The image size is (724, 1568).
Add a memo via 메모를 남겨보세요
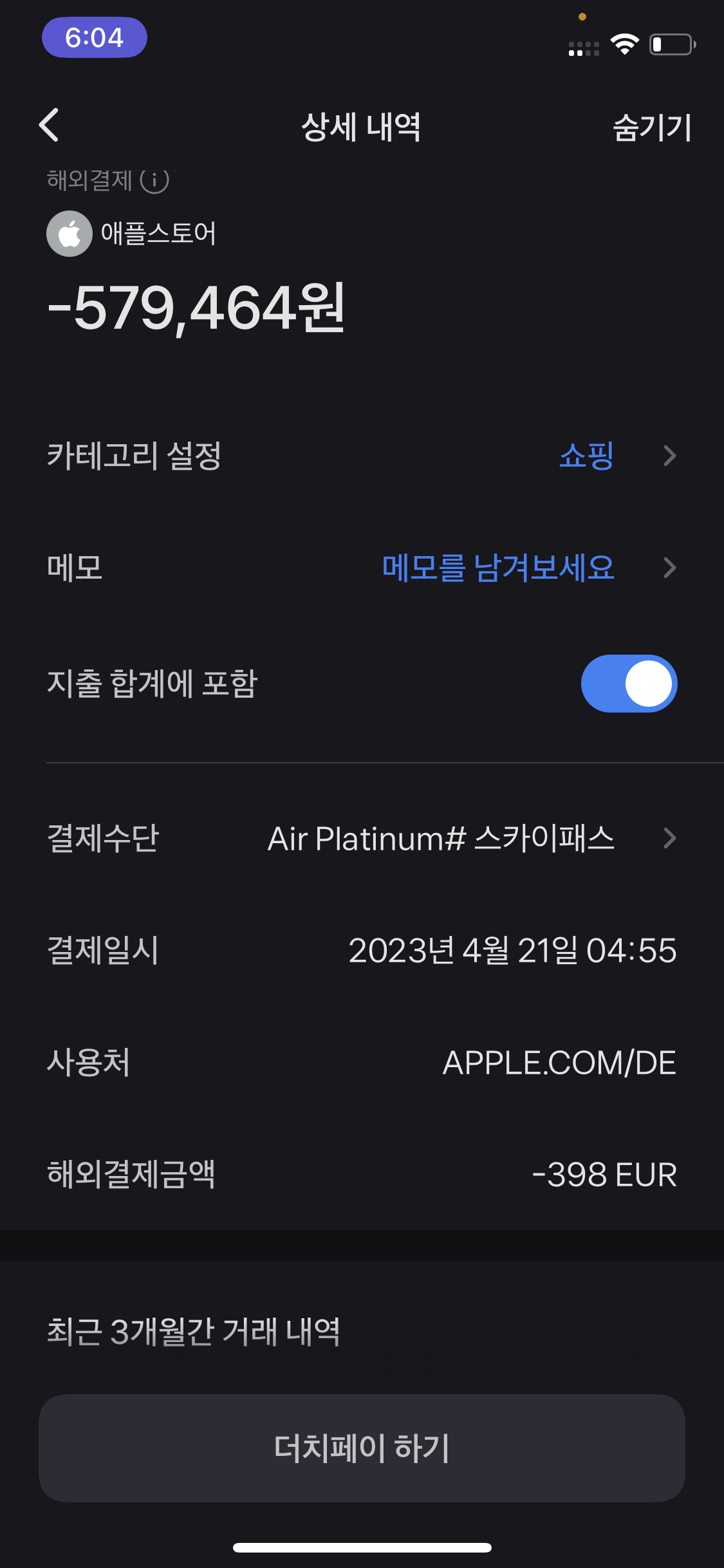click(x=498, y=568)
